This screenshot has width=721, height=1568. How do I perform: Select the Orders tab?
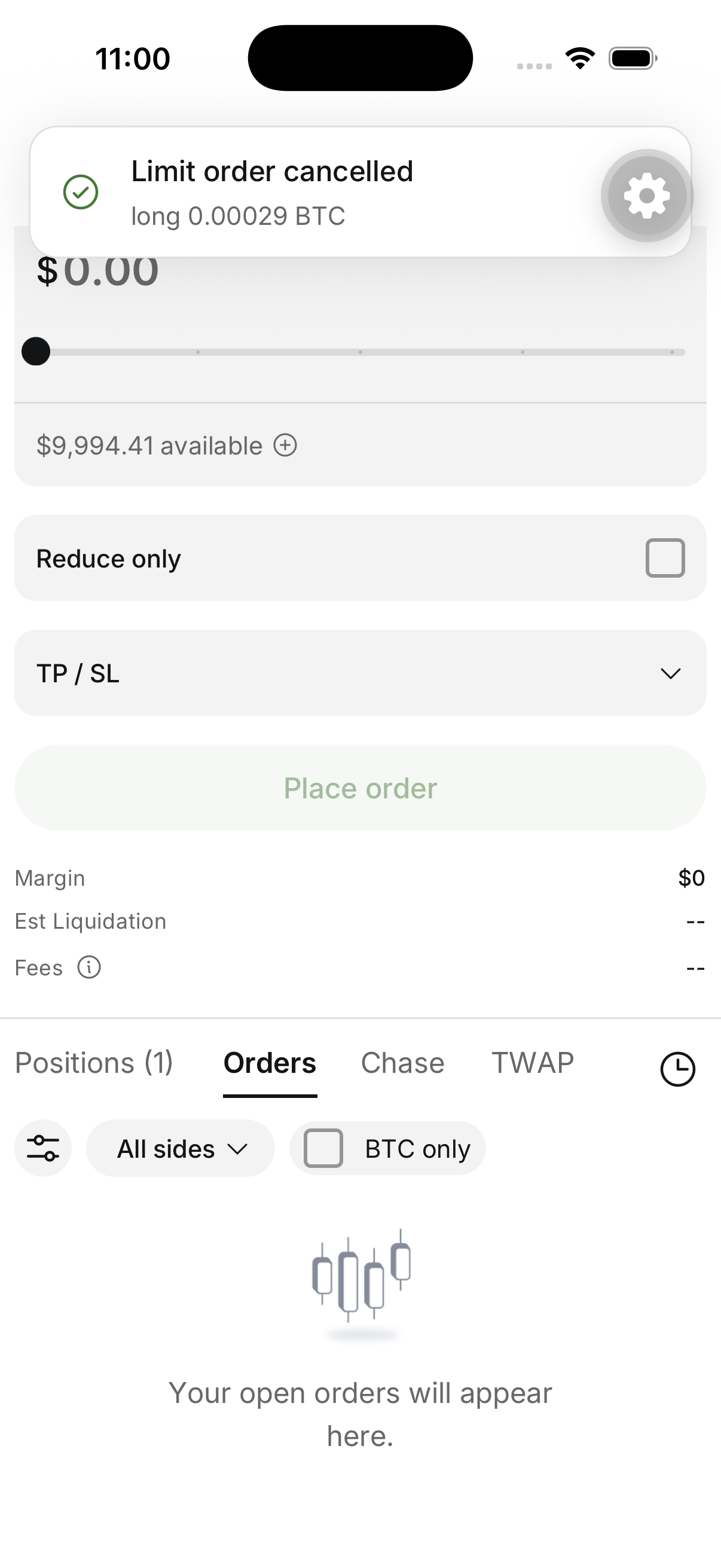point(270,1063)
